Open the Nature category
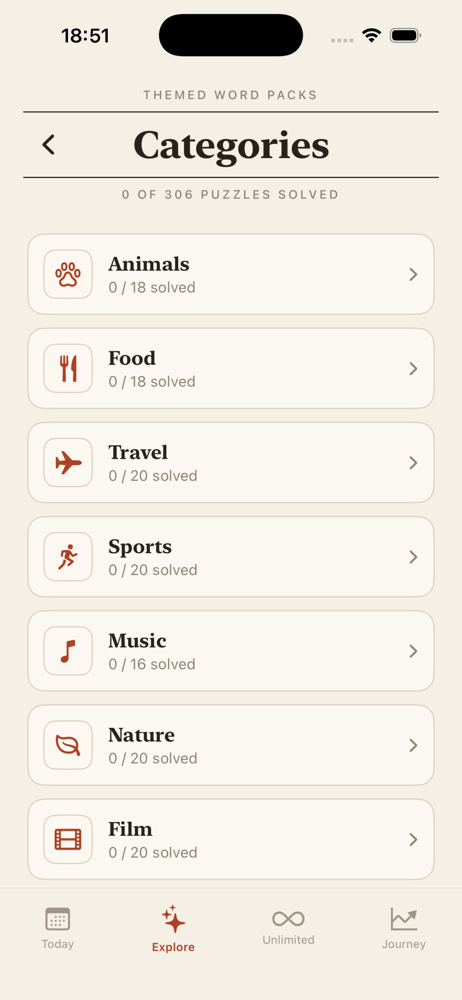This screenshot has height=1000, width=462. (x=231, y=745)
